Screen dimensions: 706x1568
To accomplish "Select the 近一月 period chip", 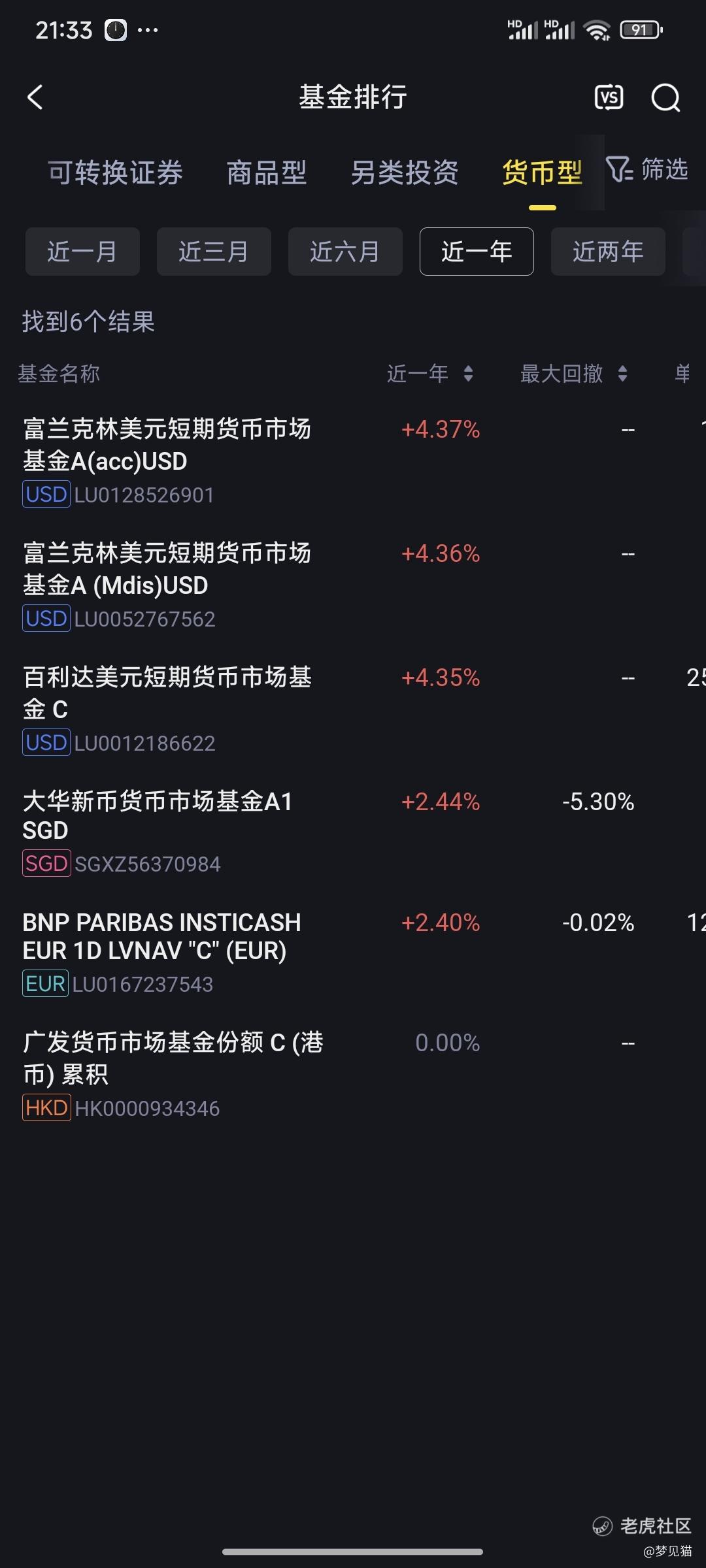I will click(82, 252).
